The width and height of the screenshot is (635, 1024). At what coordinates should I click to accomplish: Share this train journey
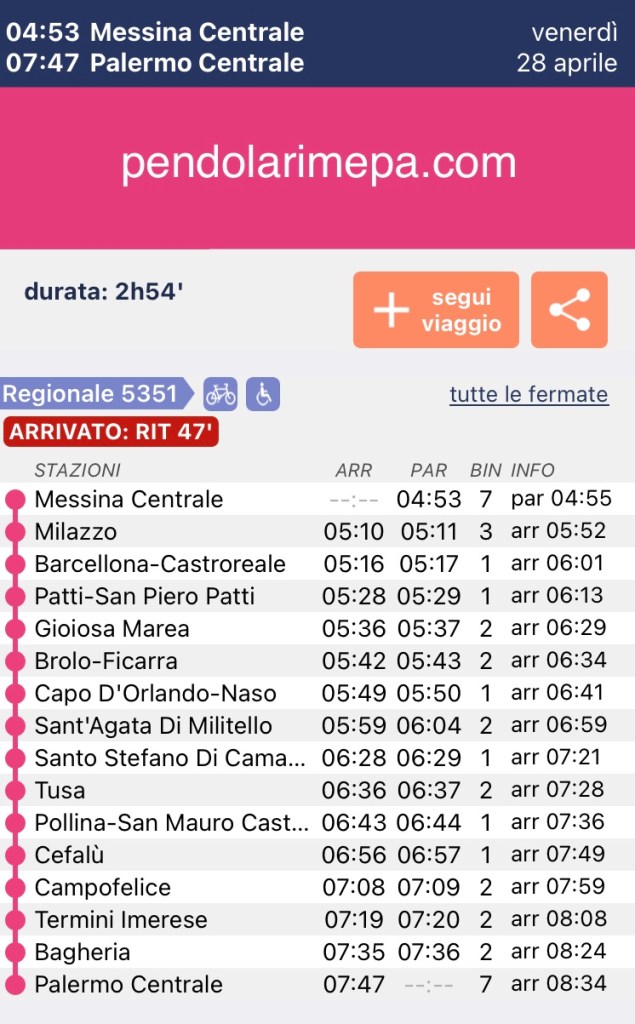(569, 310)
